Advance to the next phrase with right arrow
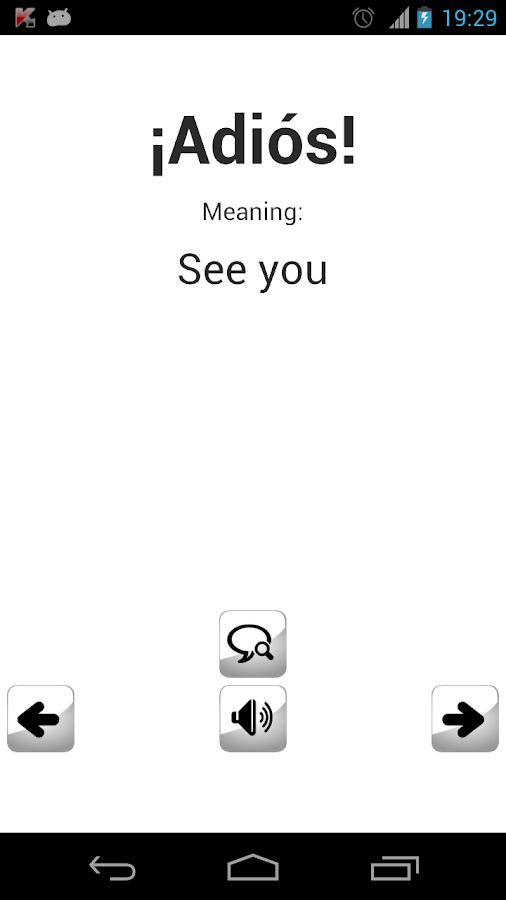The width and height of the screenshot is (506, 900). (x=465, y=718)
